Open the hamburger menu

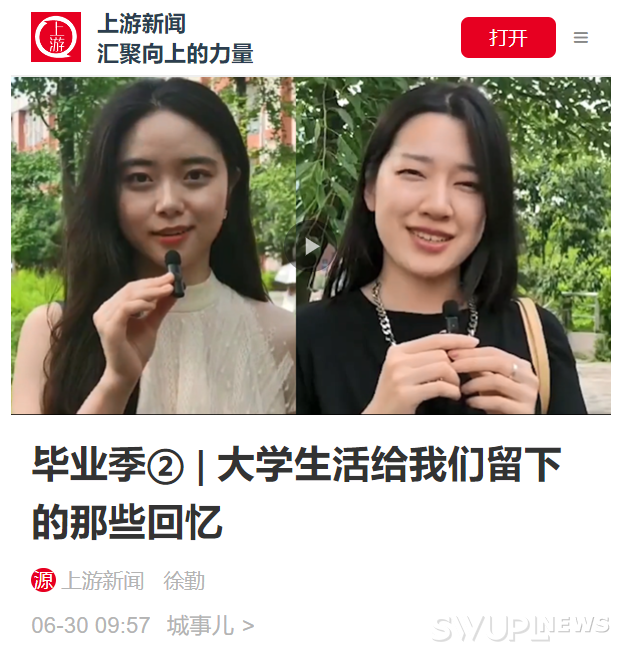pyautogui.click(x=581, y=38)
